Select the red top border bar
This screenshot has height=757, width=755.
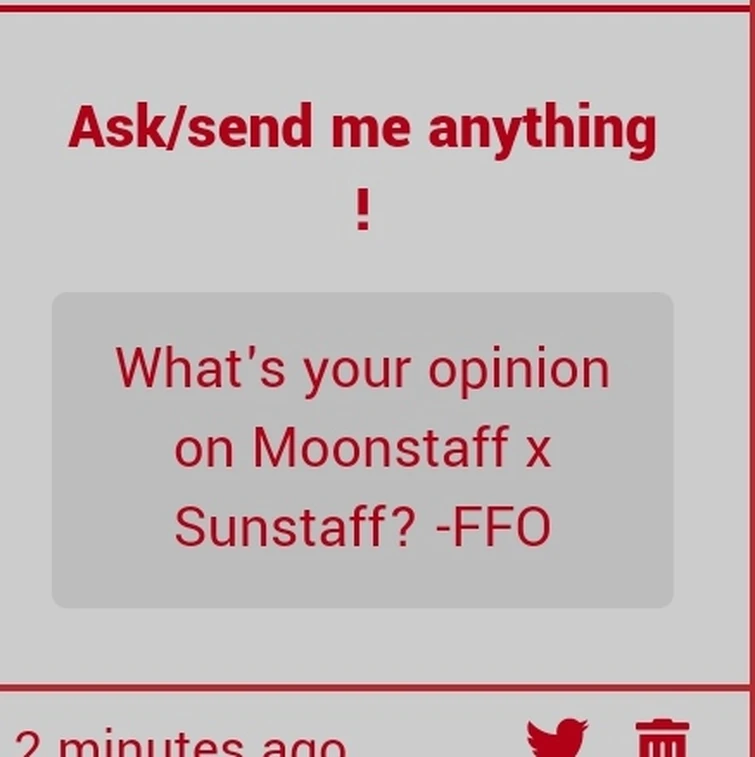(x=375, y=7)
